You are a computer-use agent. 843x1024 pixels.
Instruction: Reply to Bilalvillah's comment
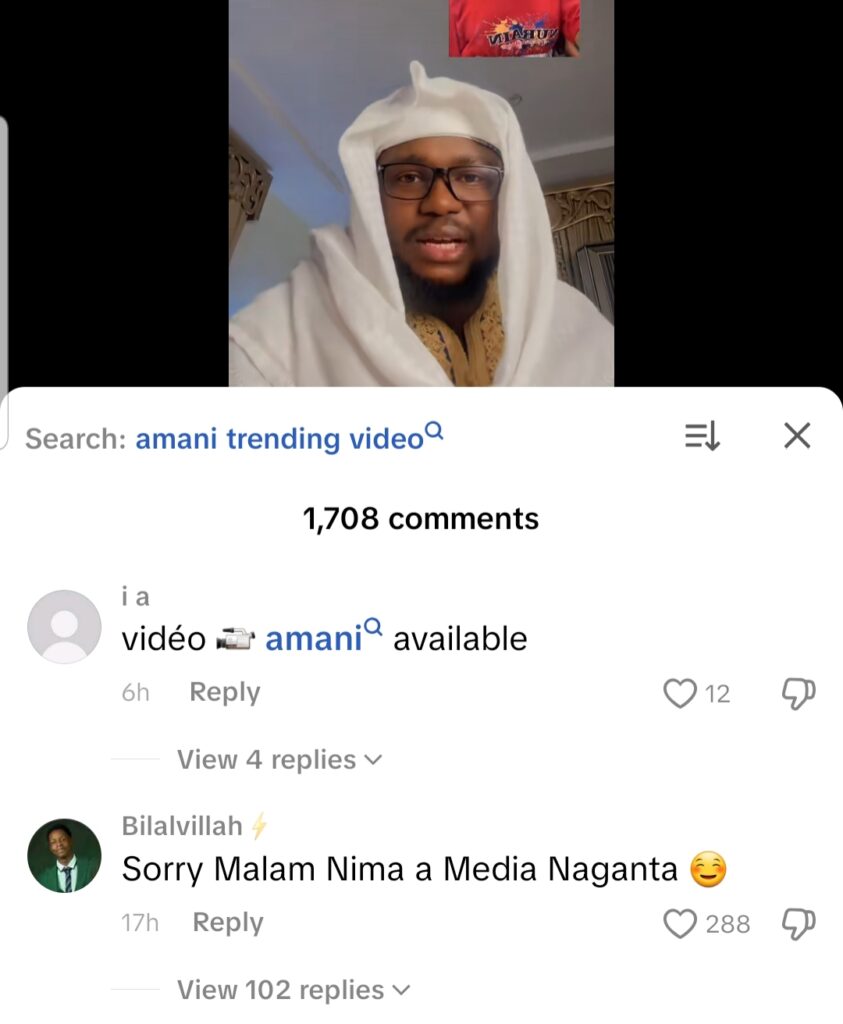tap(227, 922)
